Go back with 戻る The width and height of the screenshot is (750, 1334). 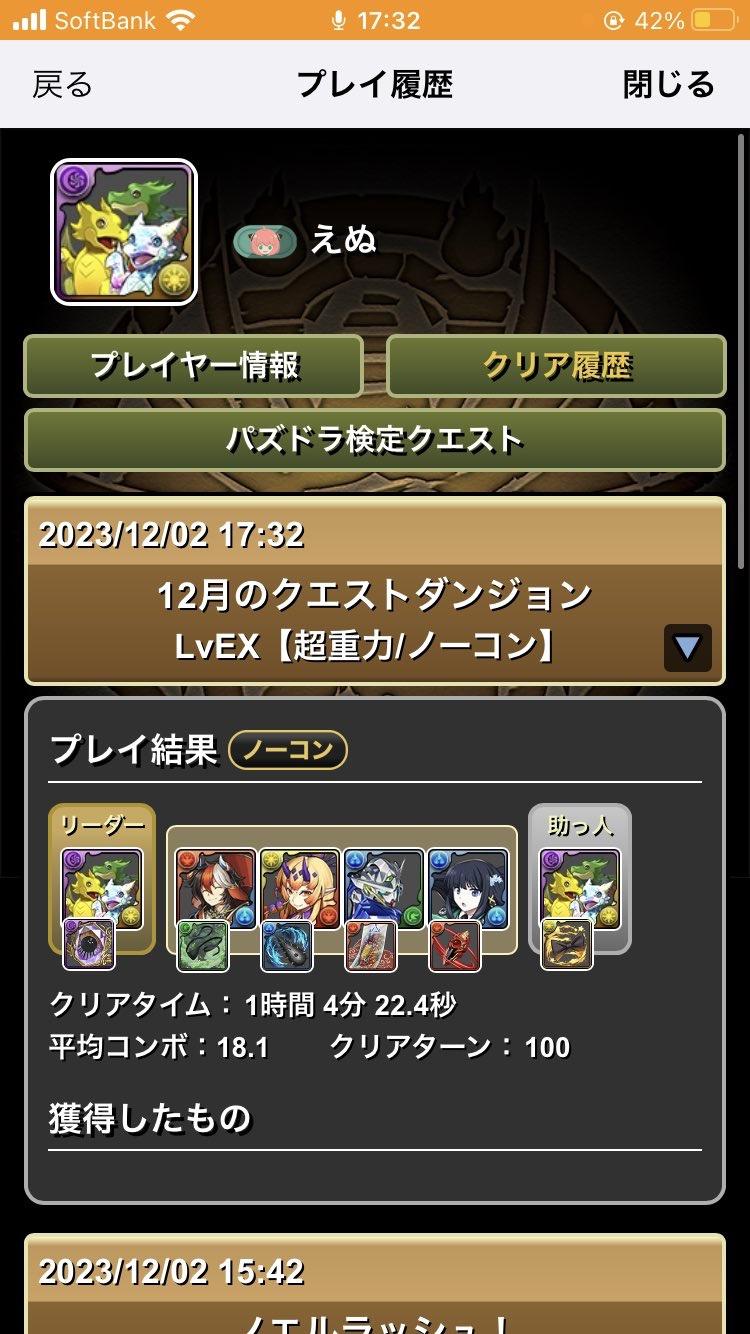[x=62, y=85]
